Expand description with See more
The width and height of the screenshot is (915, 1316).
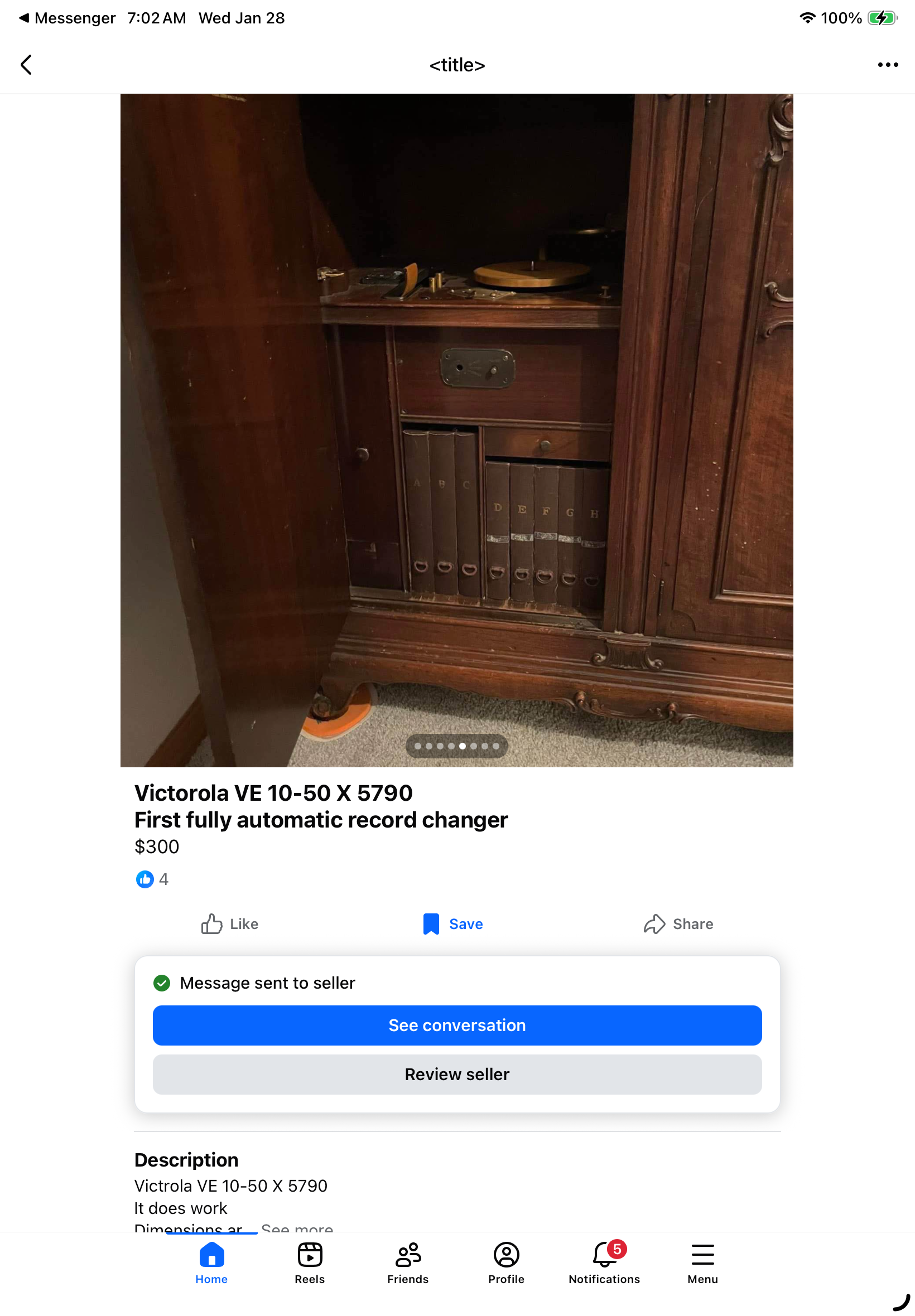[297, 1228]
